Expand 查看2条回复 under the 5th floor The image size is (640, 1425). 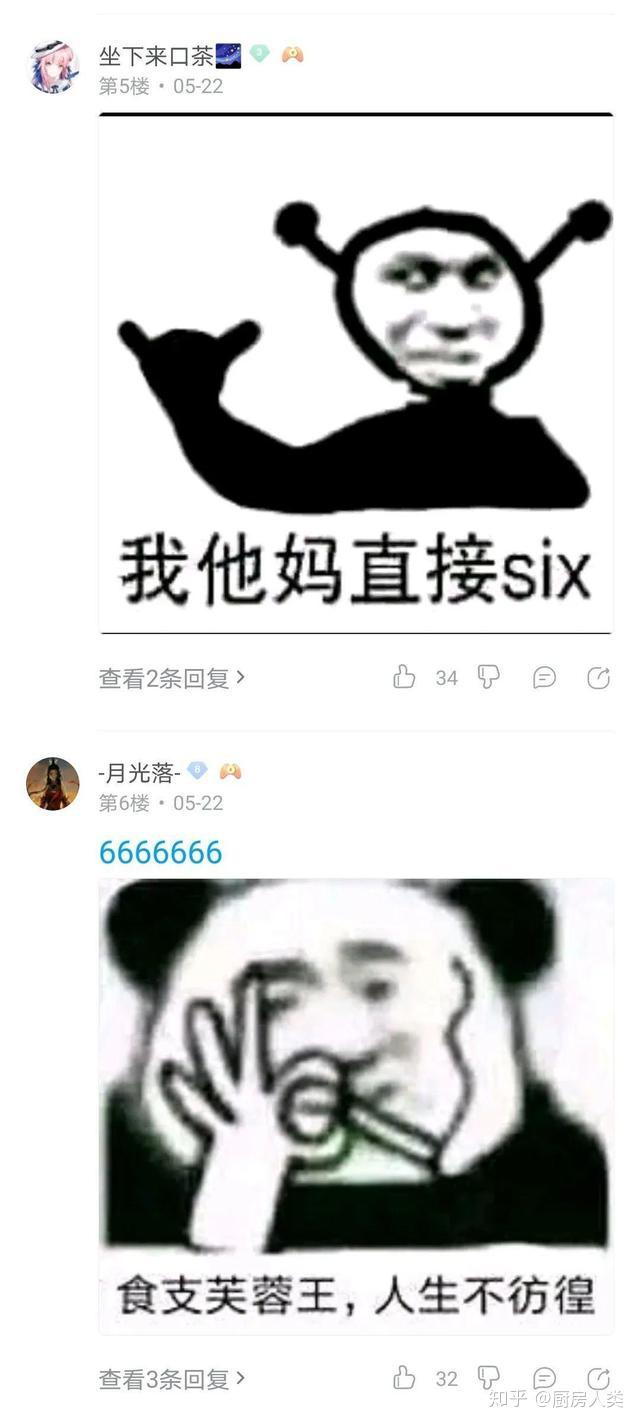click(x=171, y=678)
